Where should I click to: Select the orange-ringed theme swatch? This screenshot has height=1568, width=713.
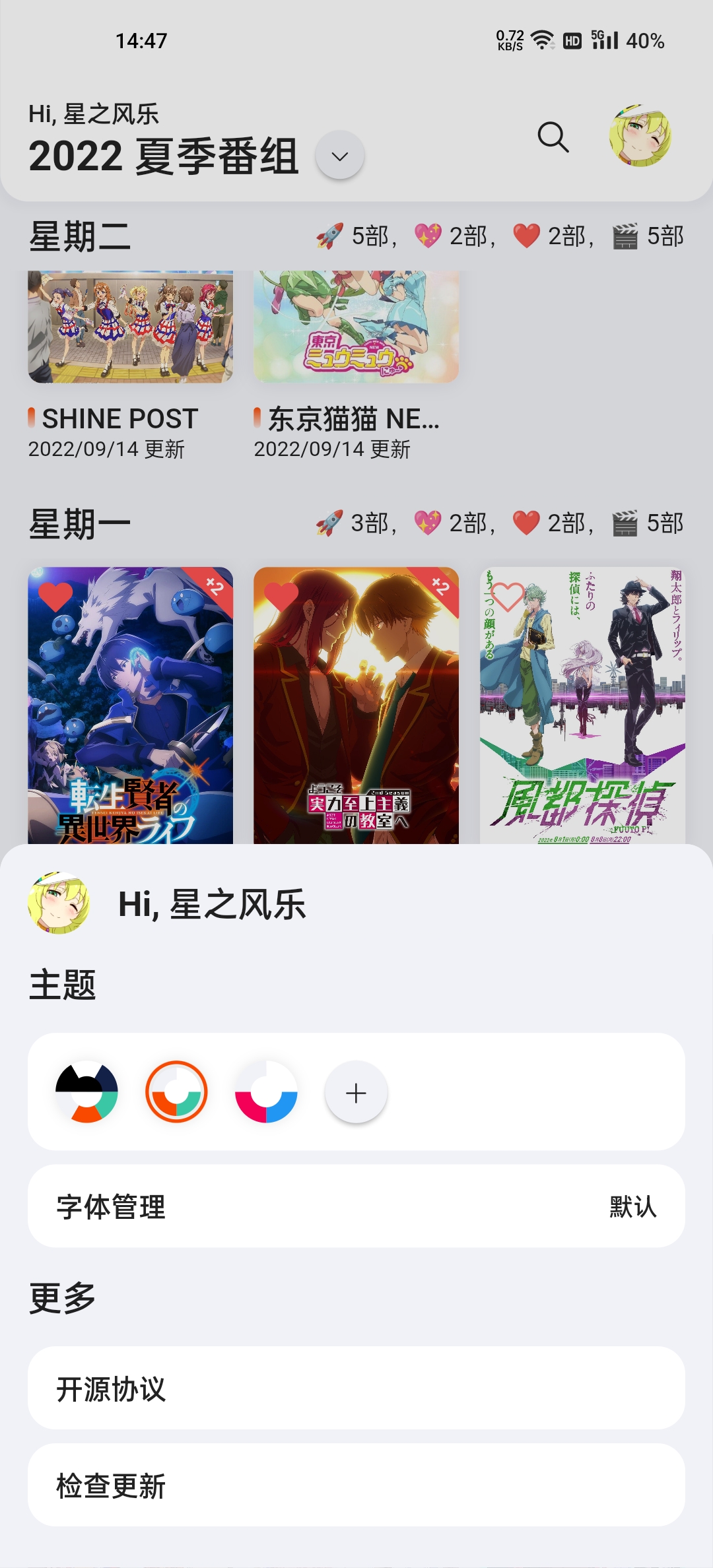click(176, 1092)
